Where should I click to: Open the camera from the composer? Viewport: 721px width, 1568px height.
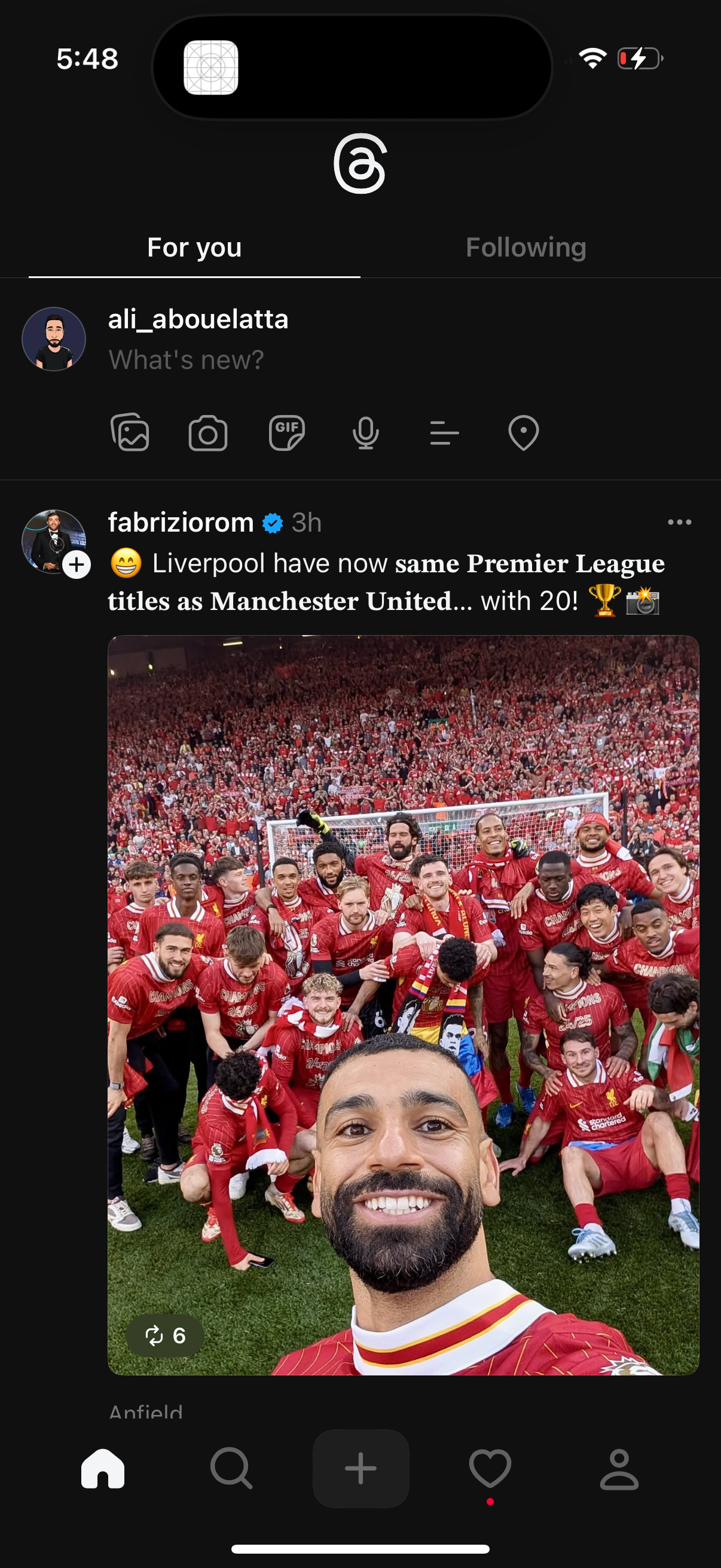209,433
